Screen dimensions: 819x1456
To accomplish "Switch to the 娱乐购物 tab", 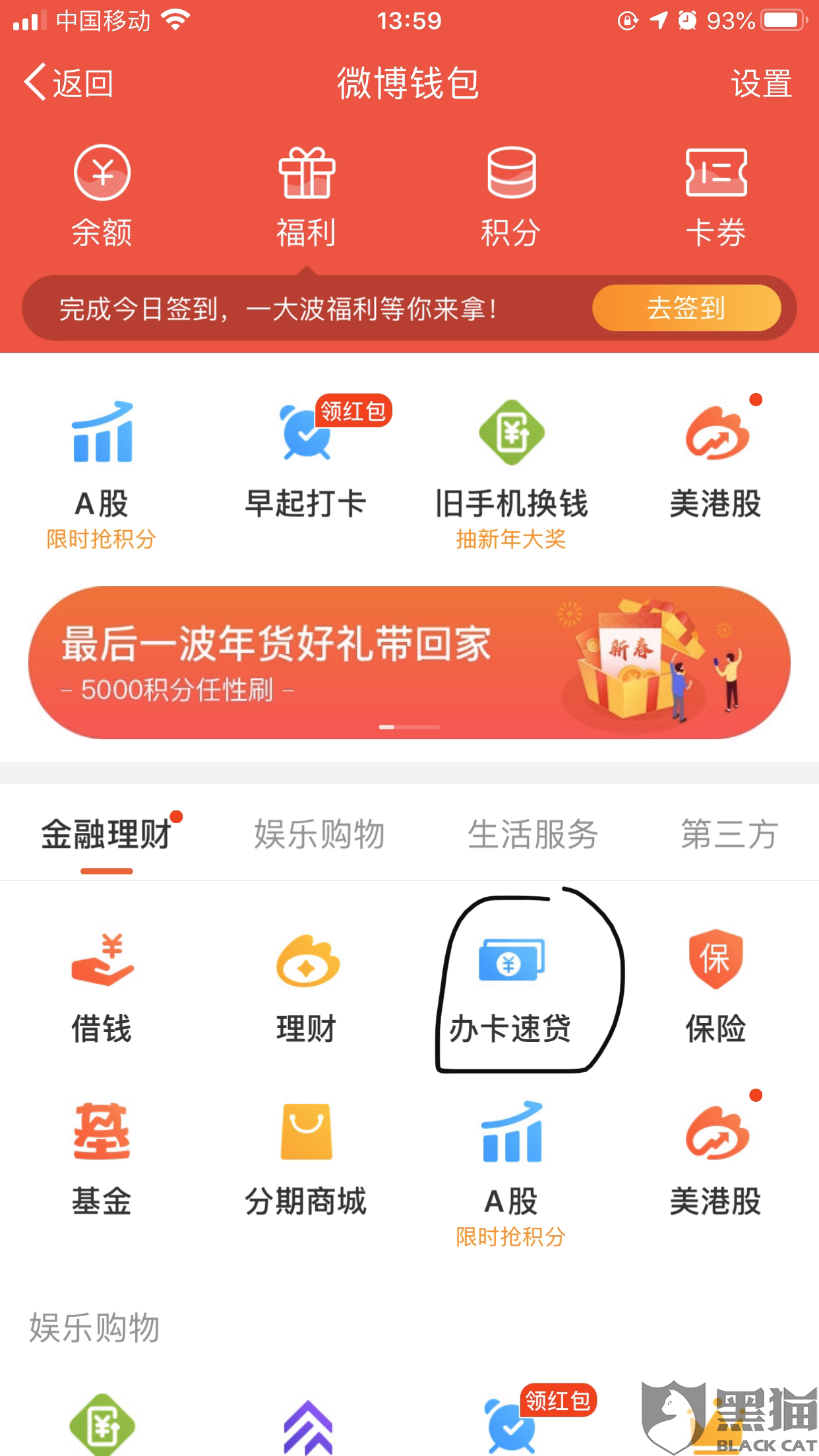I will pos(319,834).
